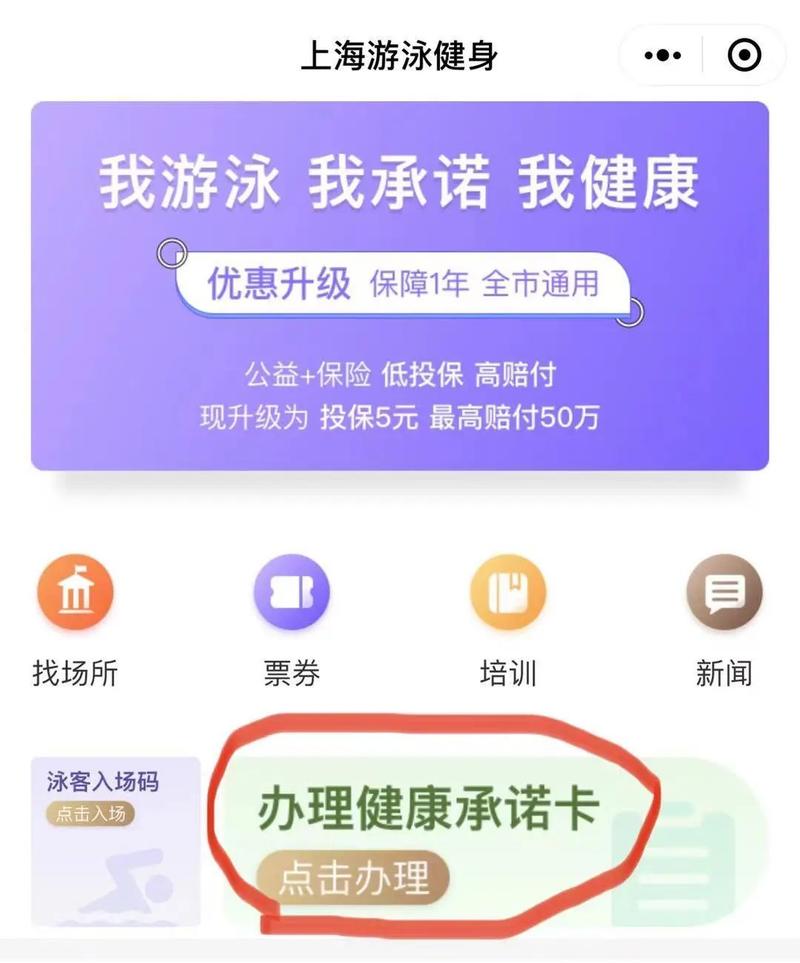The width and height of the screenshot is (800, 963).
Task: Tap the 上海游泳健身 title
Action: [x=400, y=55]
